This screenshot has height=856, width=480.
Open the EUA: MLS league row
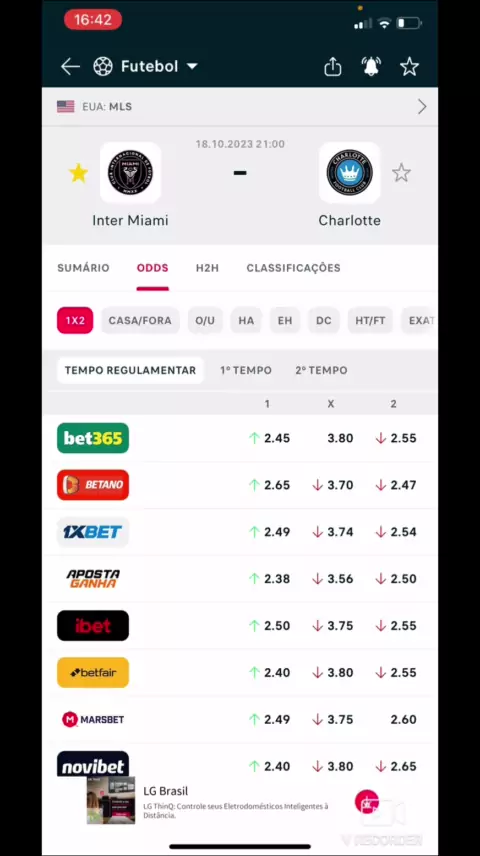[x=240, y=106]
